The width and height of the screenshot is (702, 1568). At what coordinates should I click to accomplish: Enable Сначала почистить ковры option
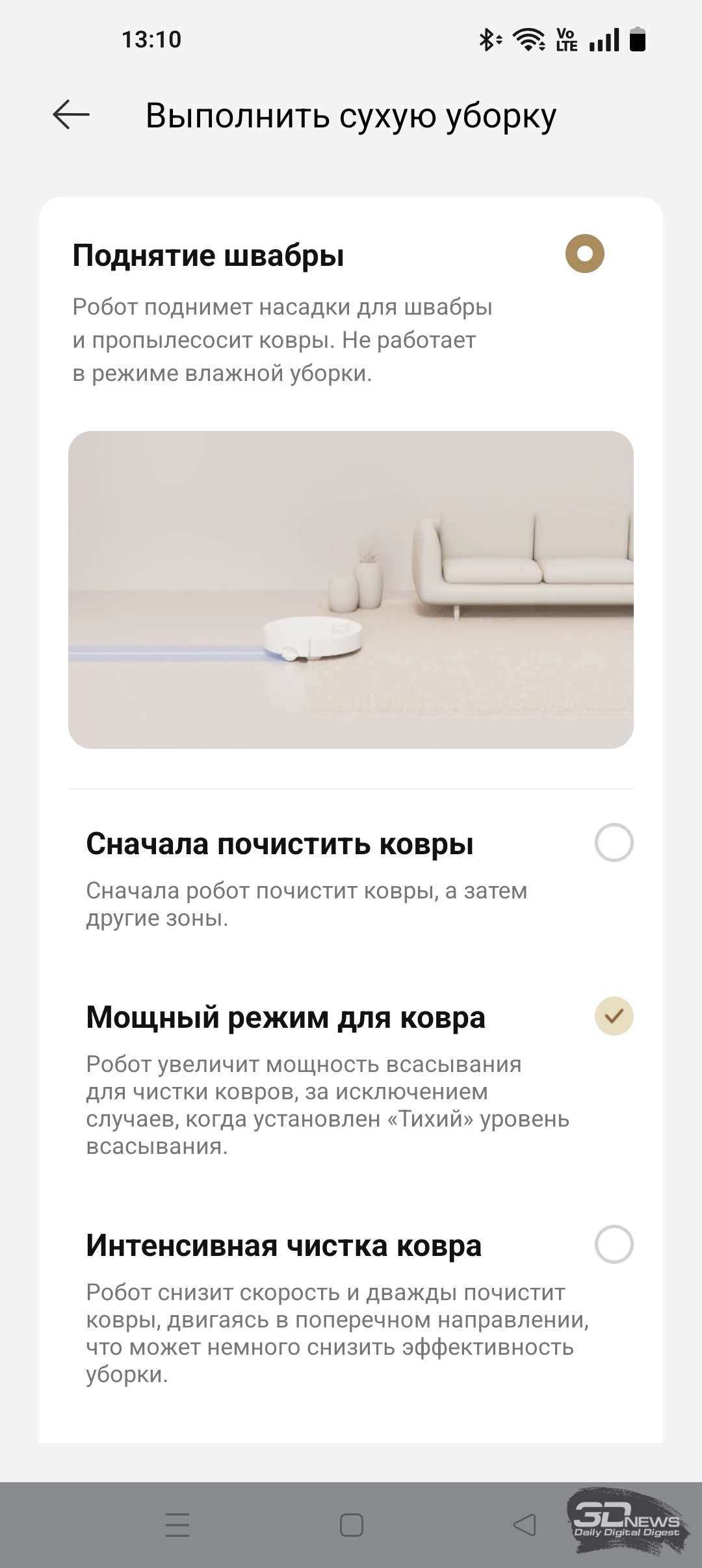(x=614, y=843)
